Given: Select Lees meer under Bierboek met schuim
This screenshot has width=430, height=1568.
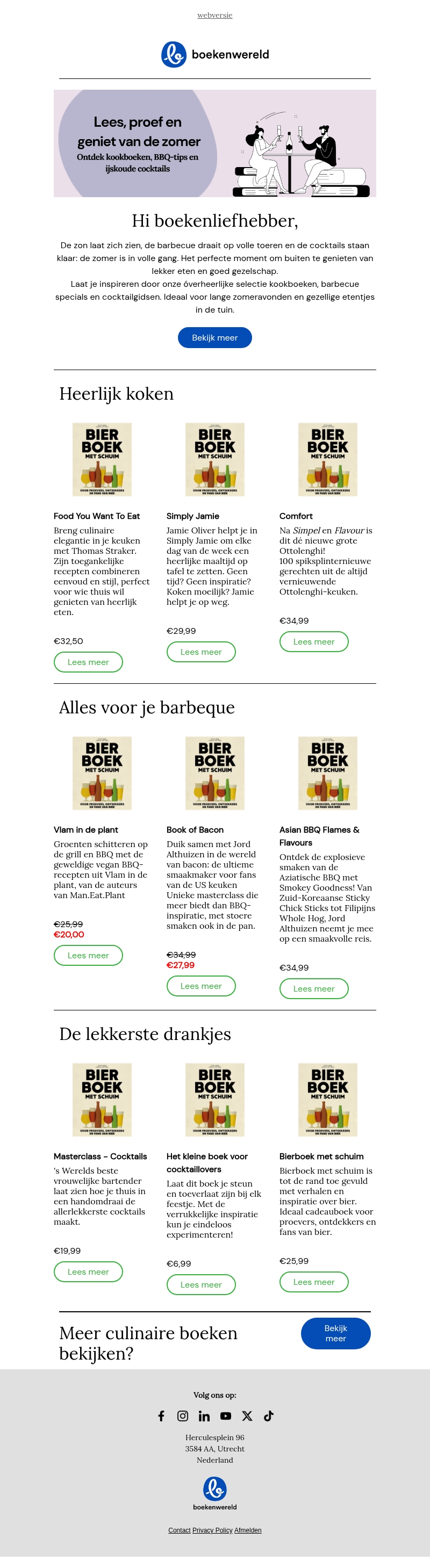Looking at the screenshot, I should (x=314, y=1281).
